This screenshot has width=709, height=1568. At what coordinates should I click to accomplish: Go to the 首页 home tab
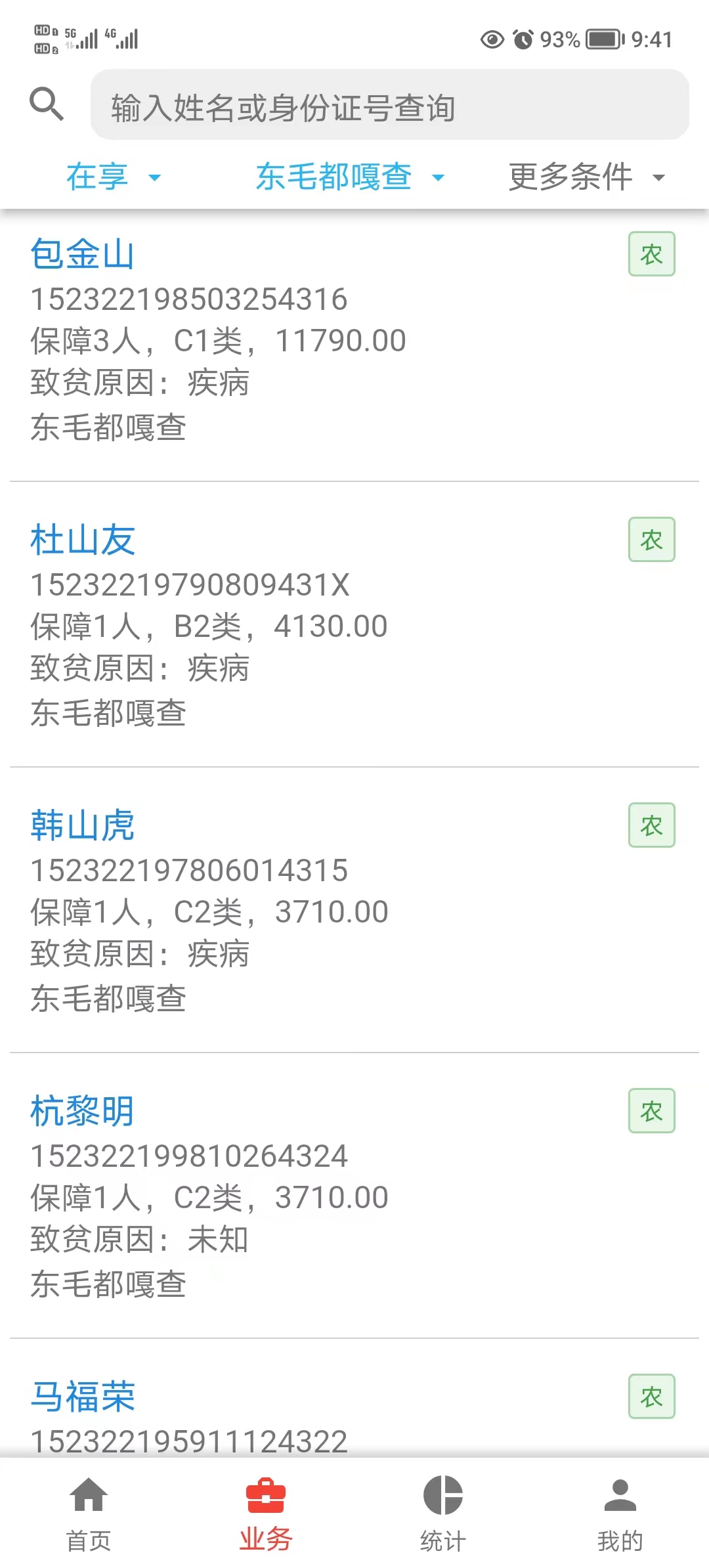tap(89, 1514)
